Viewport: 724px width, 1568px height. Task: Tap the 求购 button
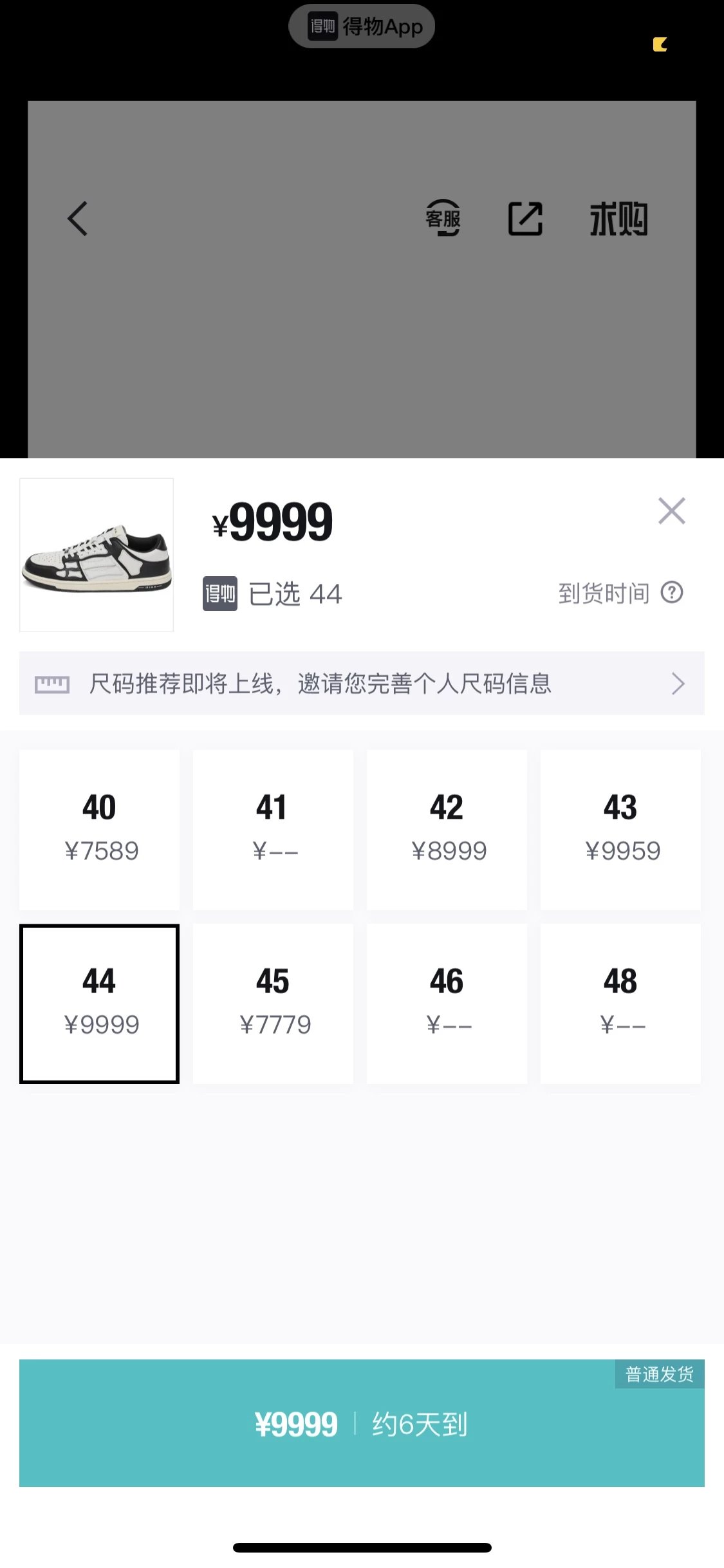(618, 219)
